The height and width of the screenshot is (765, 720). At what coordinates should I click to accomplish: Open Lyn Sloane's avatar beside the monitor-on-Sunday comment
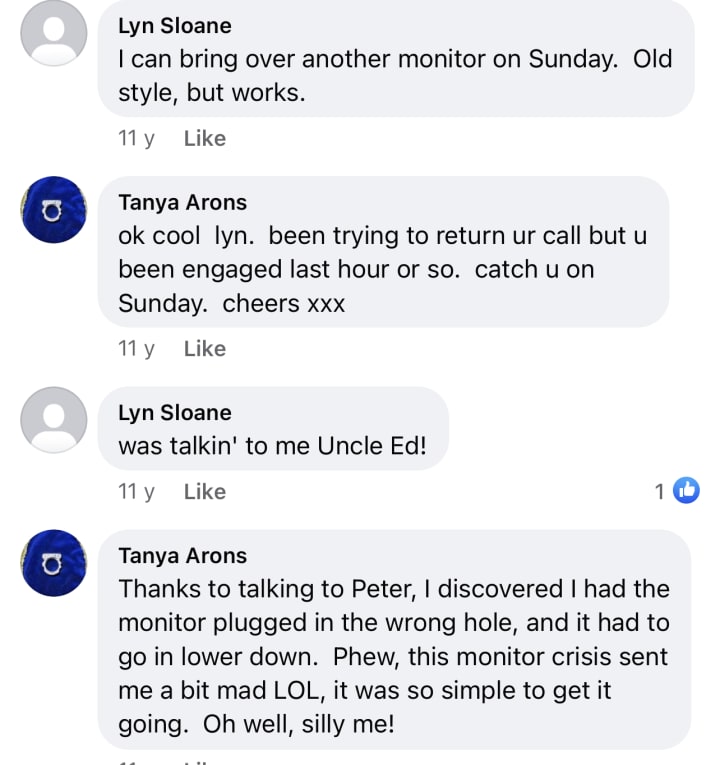click(x=54, y=33)
